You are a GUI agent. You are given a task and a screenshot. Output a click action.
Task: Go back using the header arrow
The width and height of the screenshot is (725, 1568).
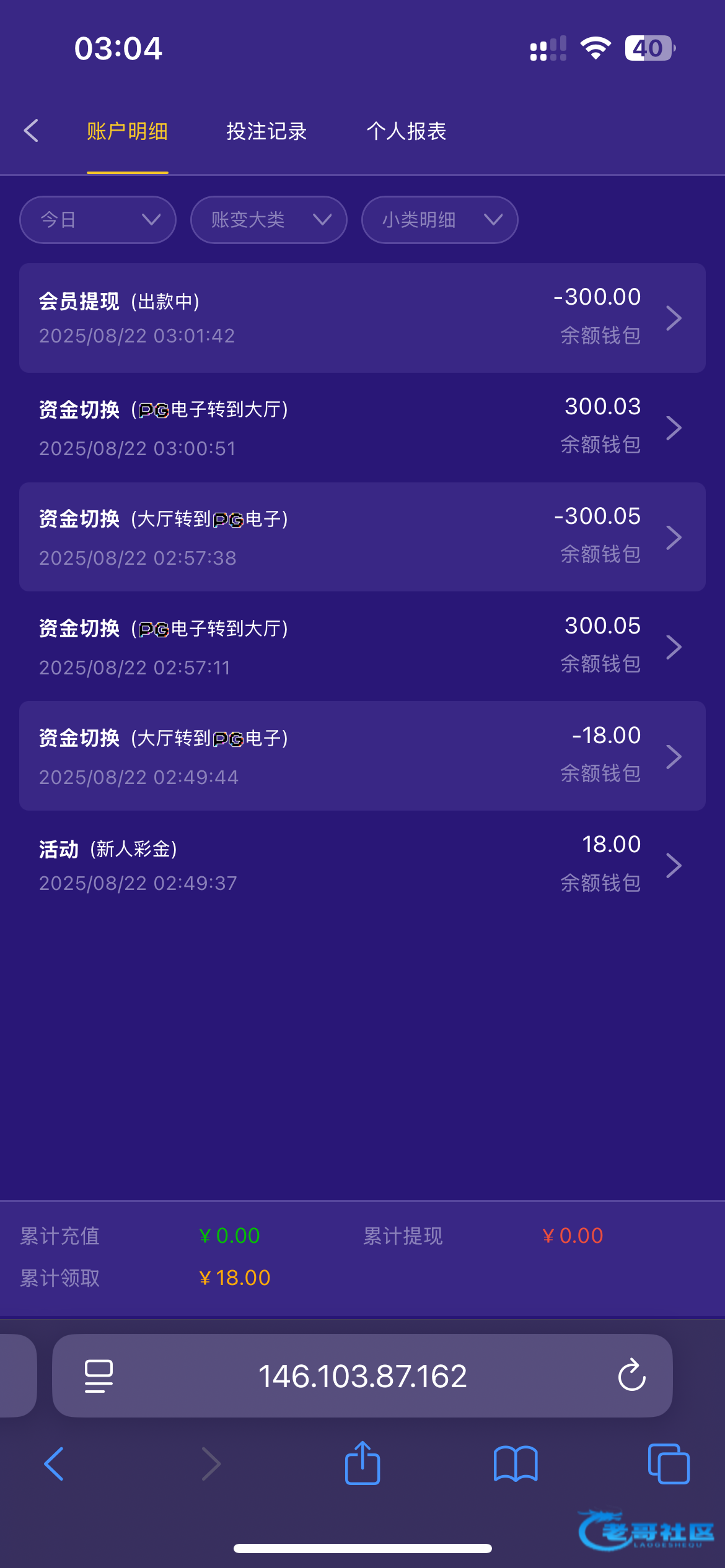(31, 131)
